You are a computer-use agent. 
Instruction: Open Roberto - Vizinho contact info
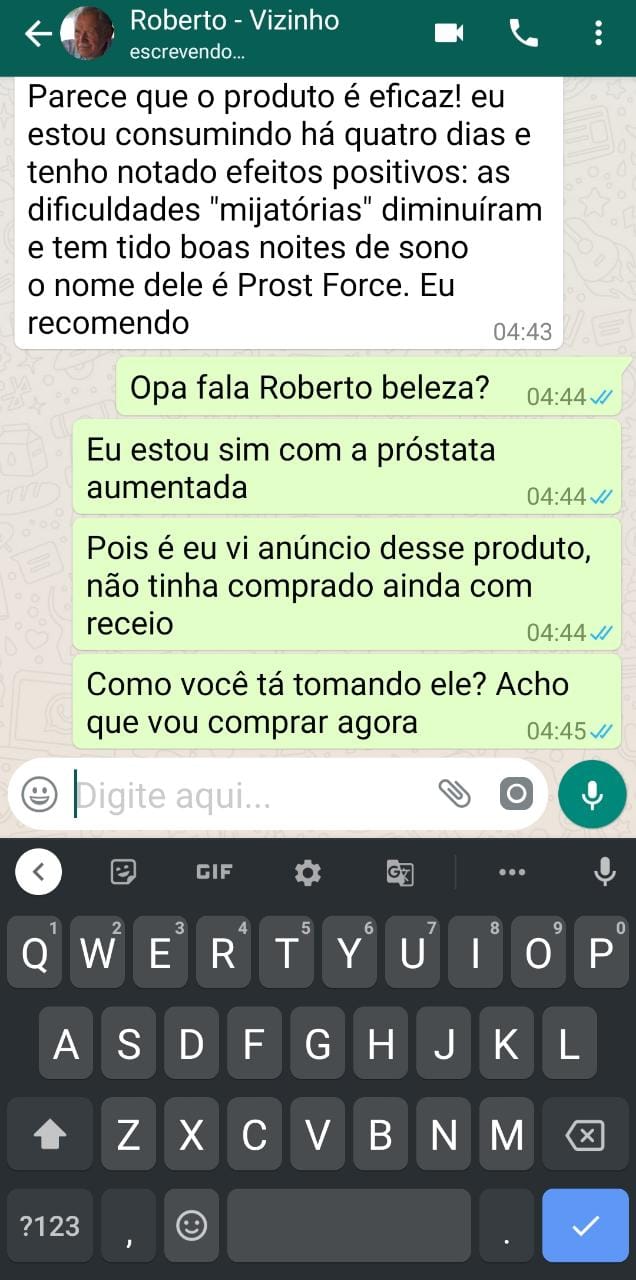point(234,33)
